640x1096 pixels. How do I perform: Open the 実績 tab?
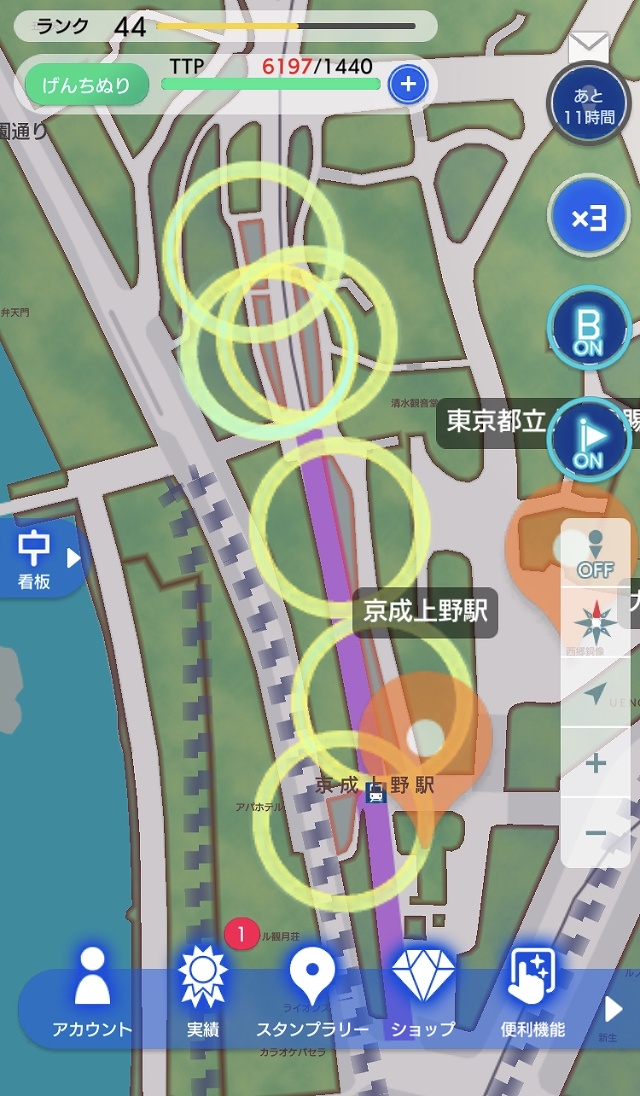(x=202, y=992)
